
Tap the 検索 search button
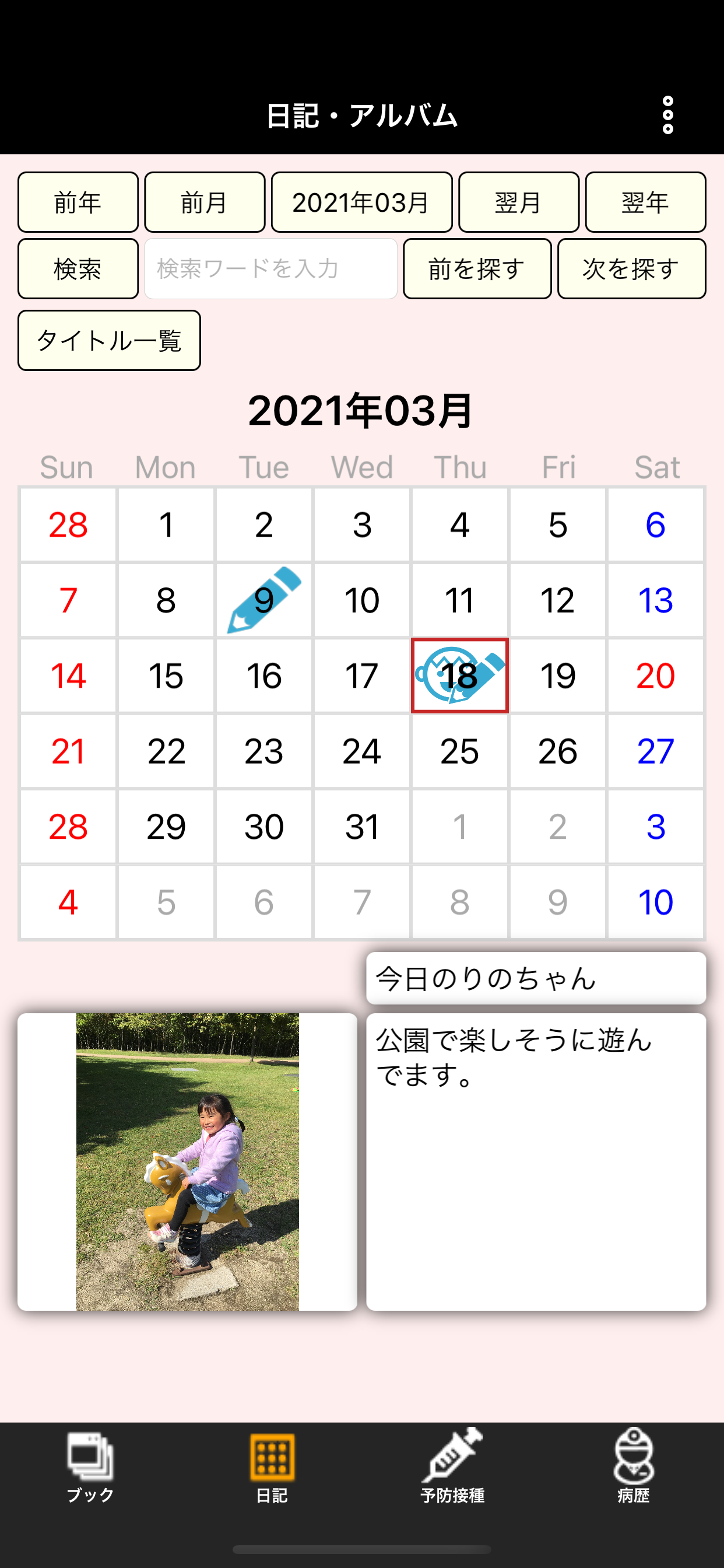click(78, 268)
